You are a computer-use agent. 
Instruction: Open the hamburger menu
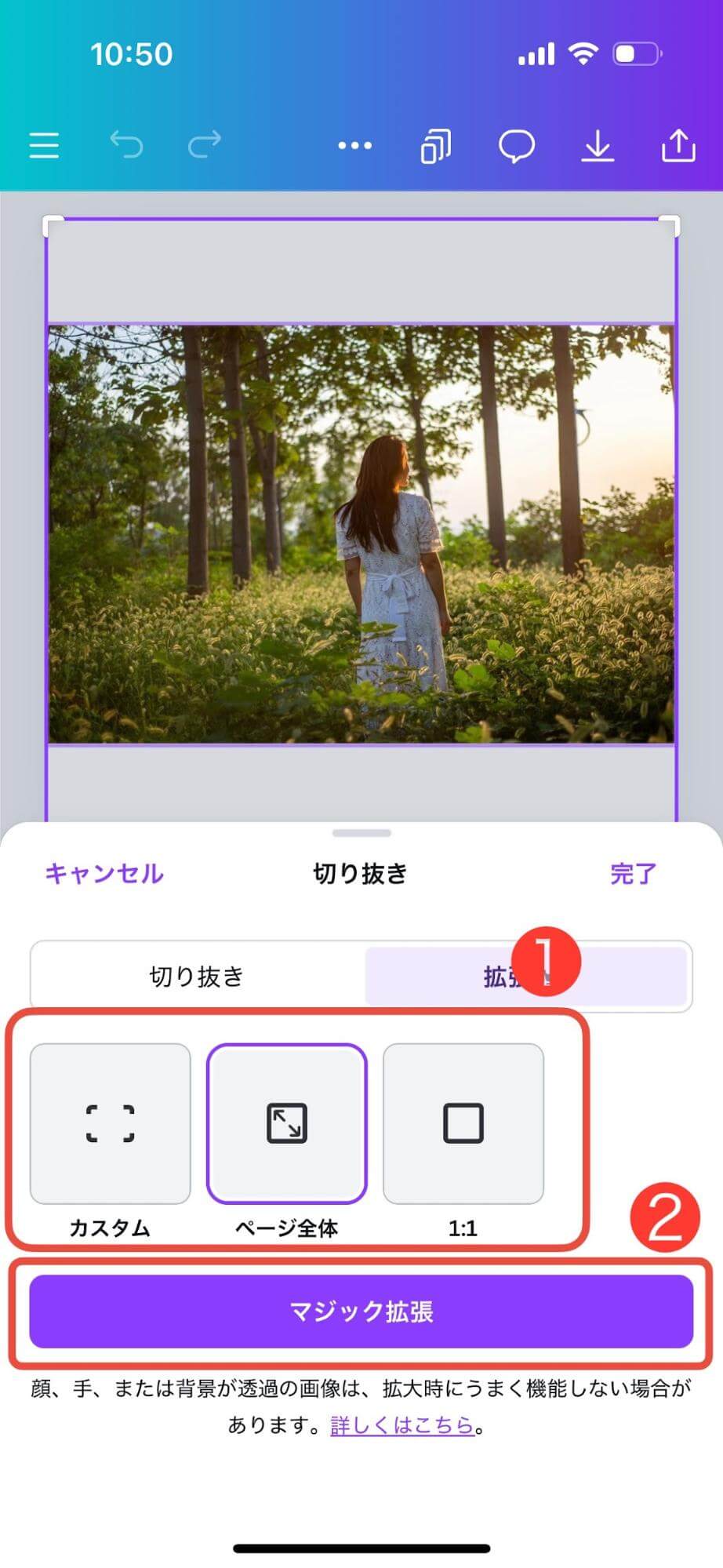[44, 146]
